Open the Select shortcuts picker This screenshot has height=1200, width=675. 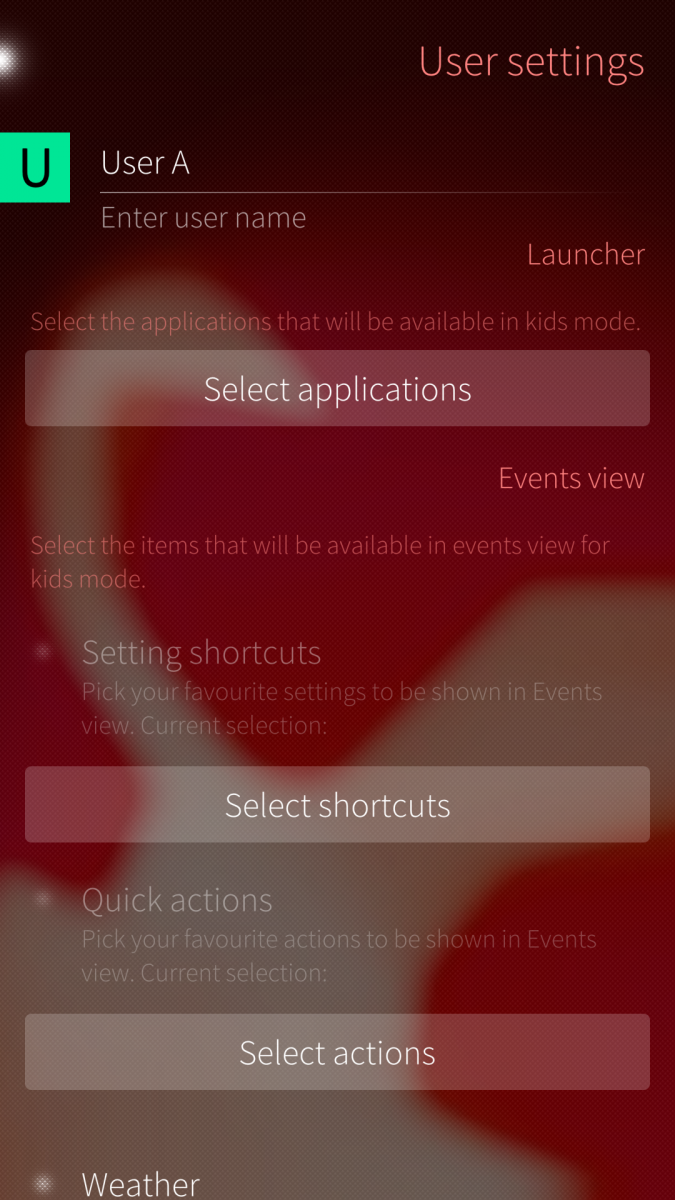pos(337,805)
